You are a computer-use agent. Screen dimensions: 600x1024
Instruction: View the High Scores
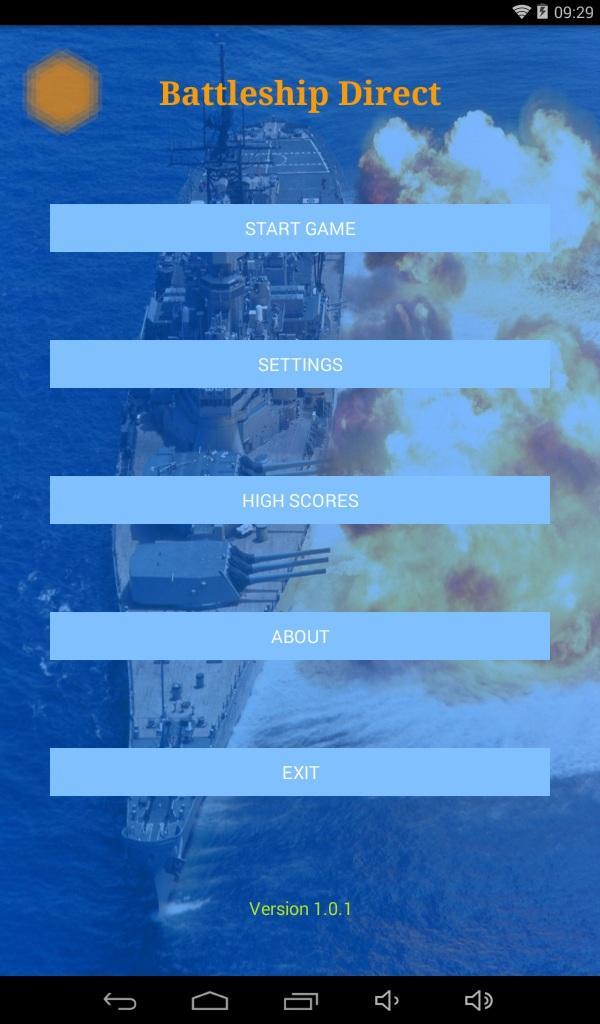click(300, 500)
